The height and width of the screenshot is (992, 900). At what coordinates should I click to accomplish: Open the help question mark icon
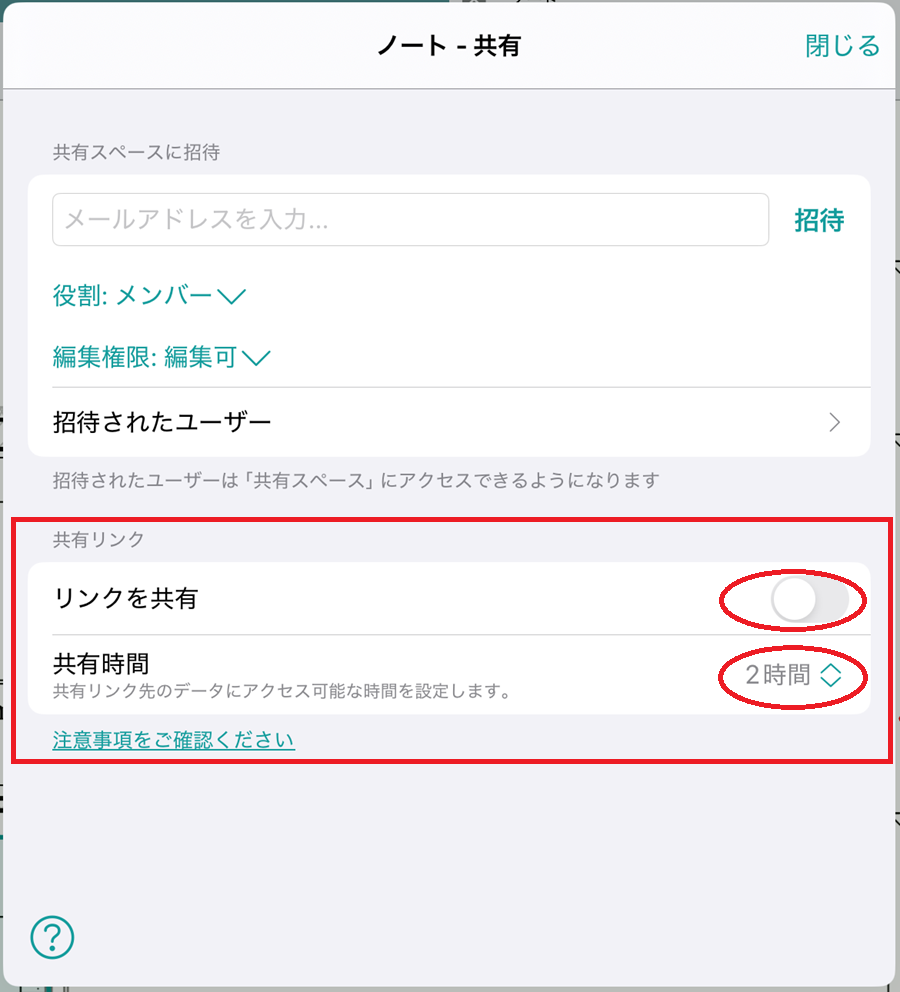click(52, 937)
